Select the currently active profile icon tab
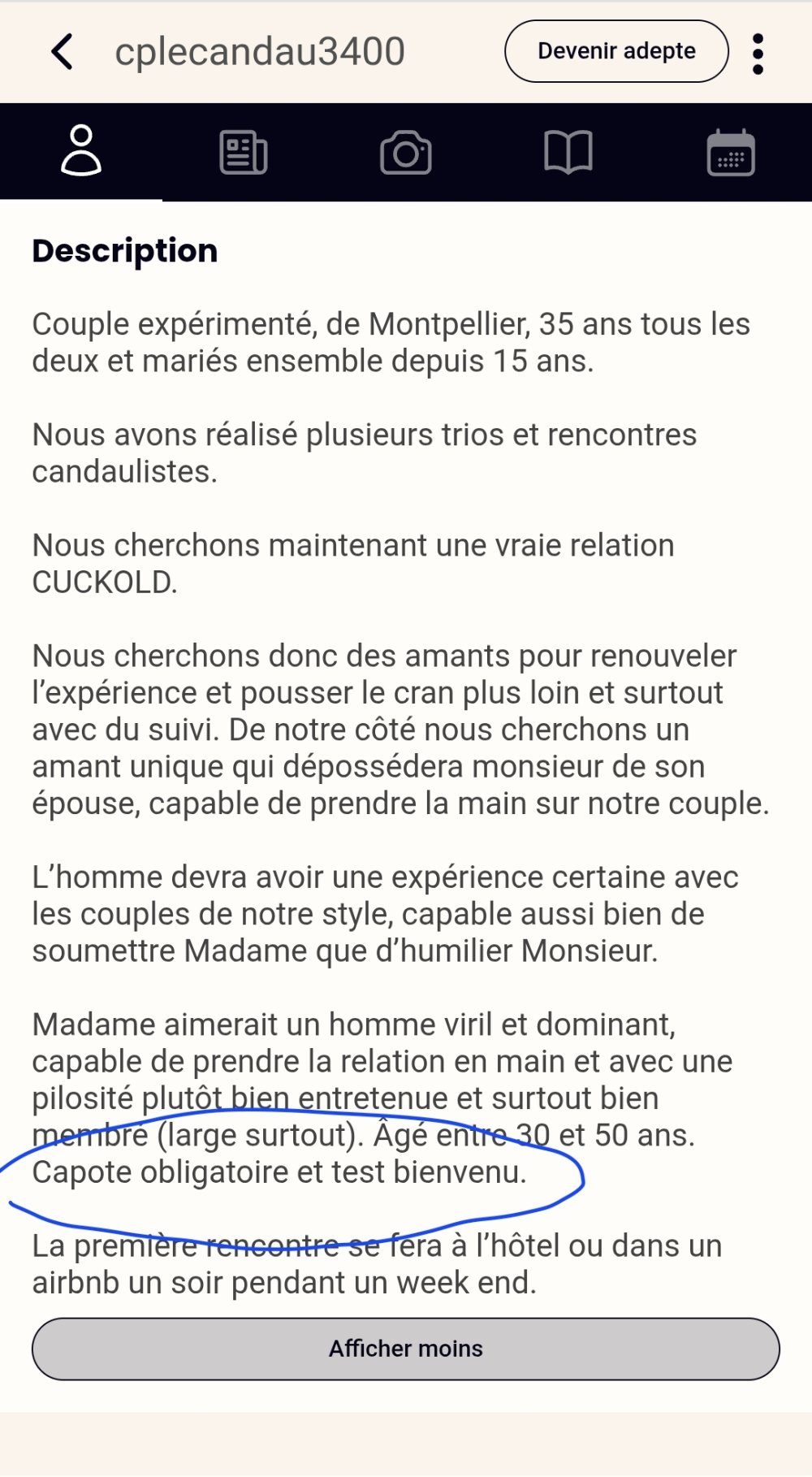812x1477 pixels. (x=81, y=151)
